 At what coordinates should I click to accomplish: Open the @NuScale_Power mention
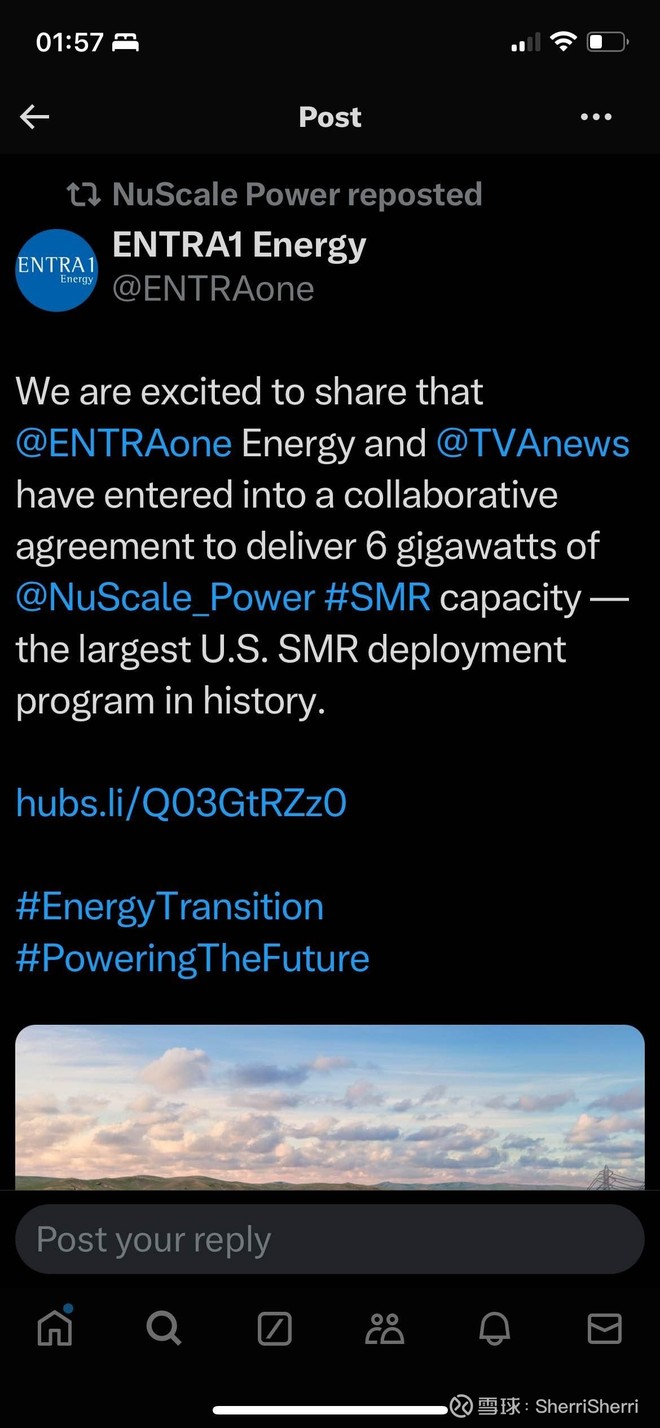165,598
